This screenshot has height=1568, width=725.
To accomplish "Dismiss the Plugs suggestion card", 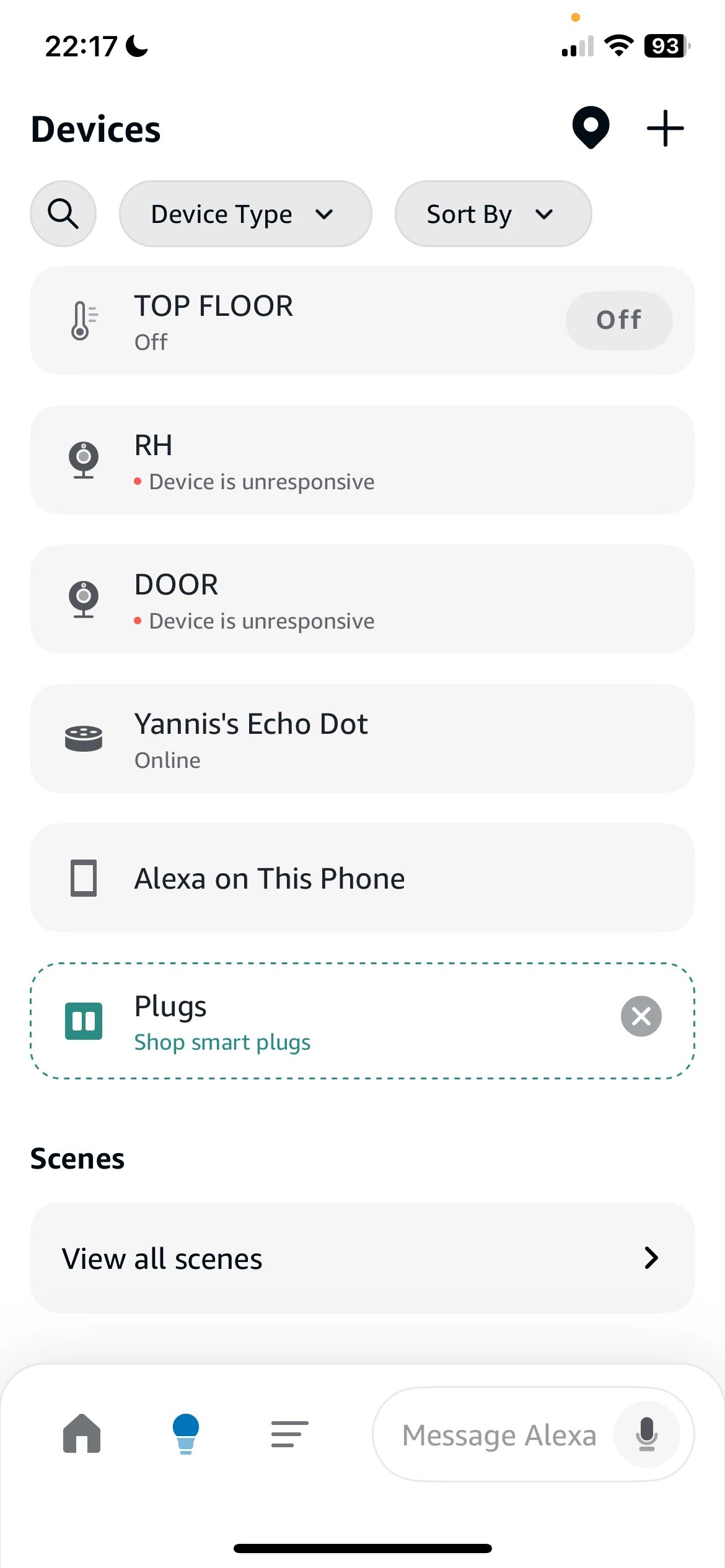I will [x=641, y=1016].
